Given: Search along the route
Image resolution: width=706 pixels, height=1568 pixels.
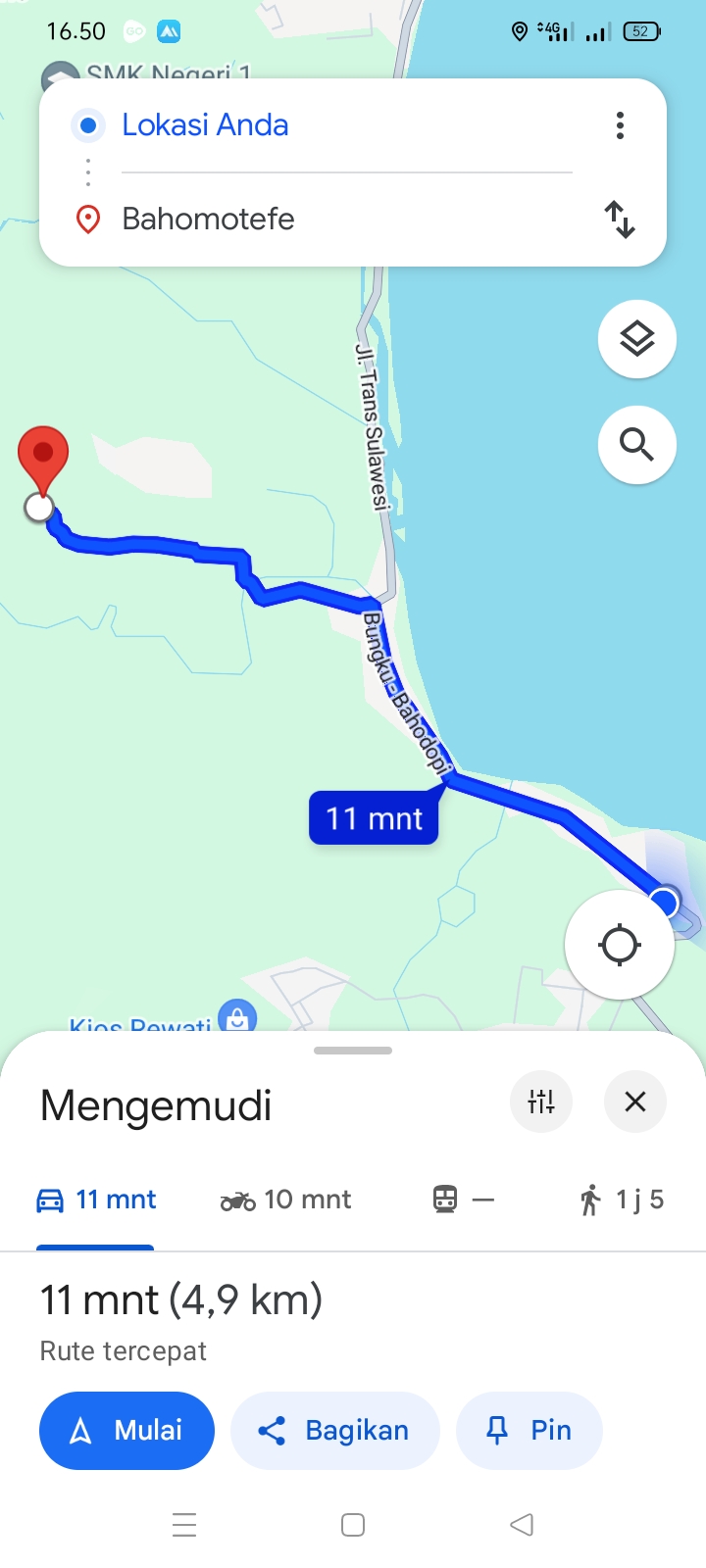Looking at the screenshot, I should 637,445.
